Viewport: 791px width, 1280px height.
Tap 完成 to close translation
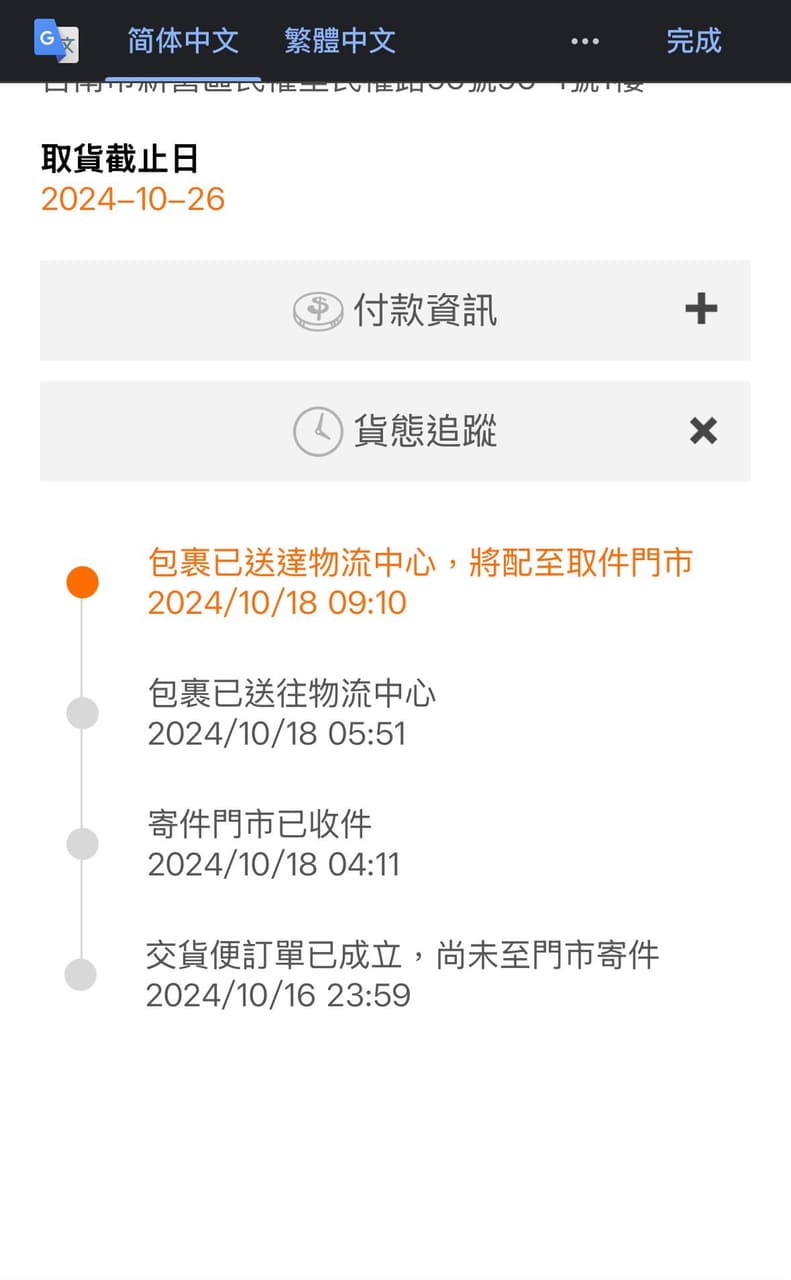694,41
